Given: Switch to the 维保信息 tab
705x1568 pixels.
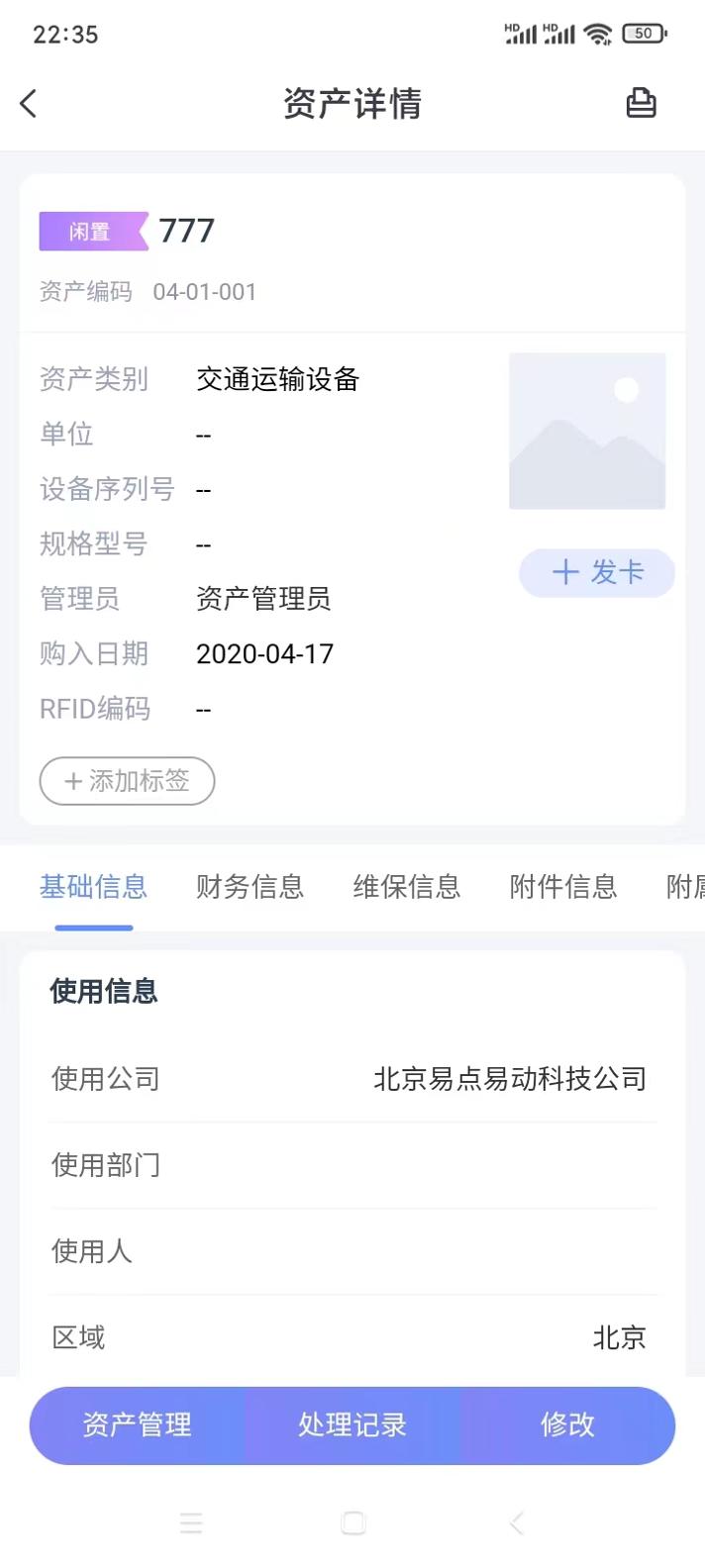Looking at the screenshot, I should pyautogui.click(x=406, y=887).
